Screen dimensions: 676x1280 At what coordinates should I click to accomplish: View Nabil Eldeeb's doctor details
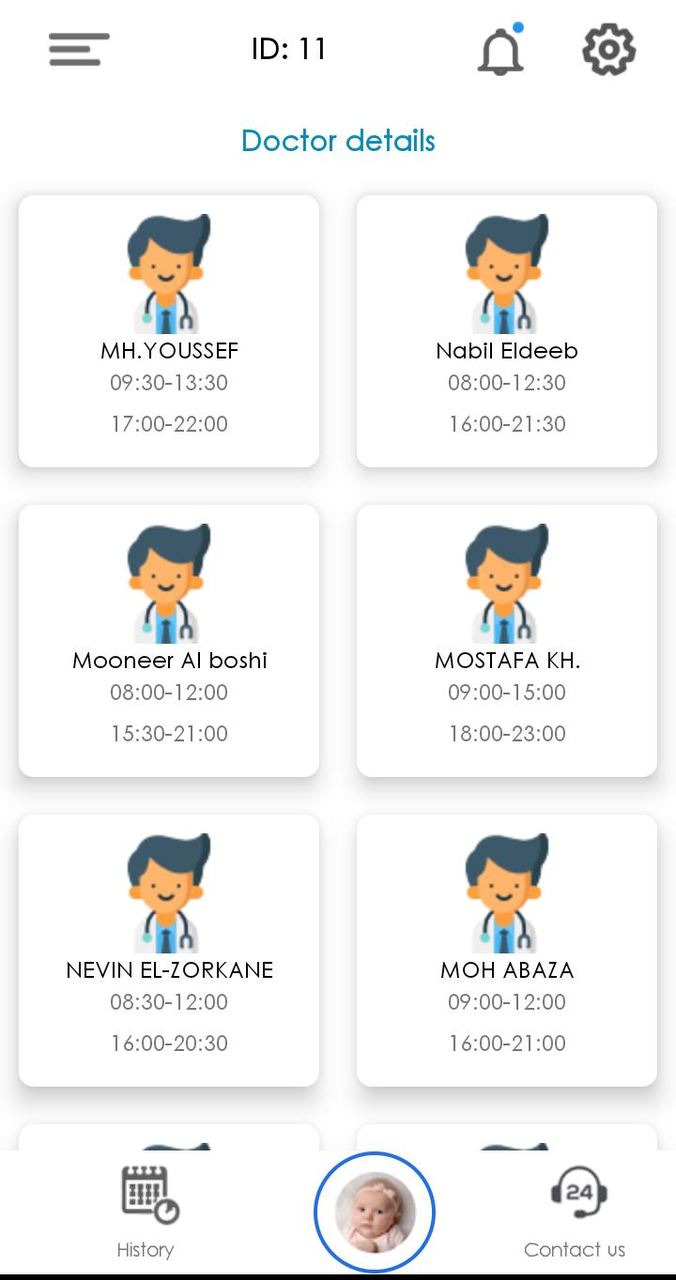[x=507, y=331]
